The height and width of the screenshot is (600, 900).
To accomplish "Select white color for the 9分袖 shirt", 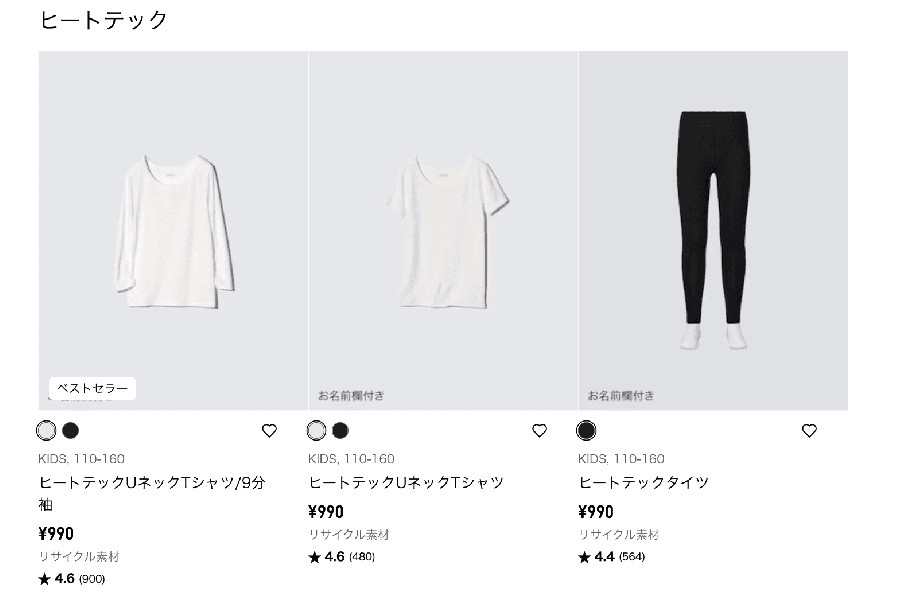I will coord(46,431).
